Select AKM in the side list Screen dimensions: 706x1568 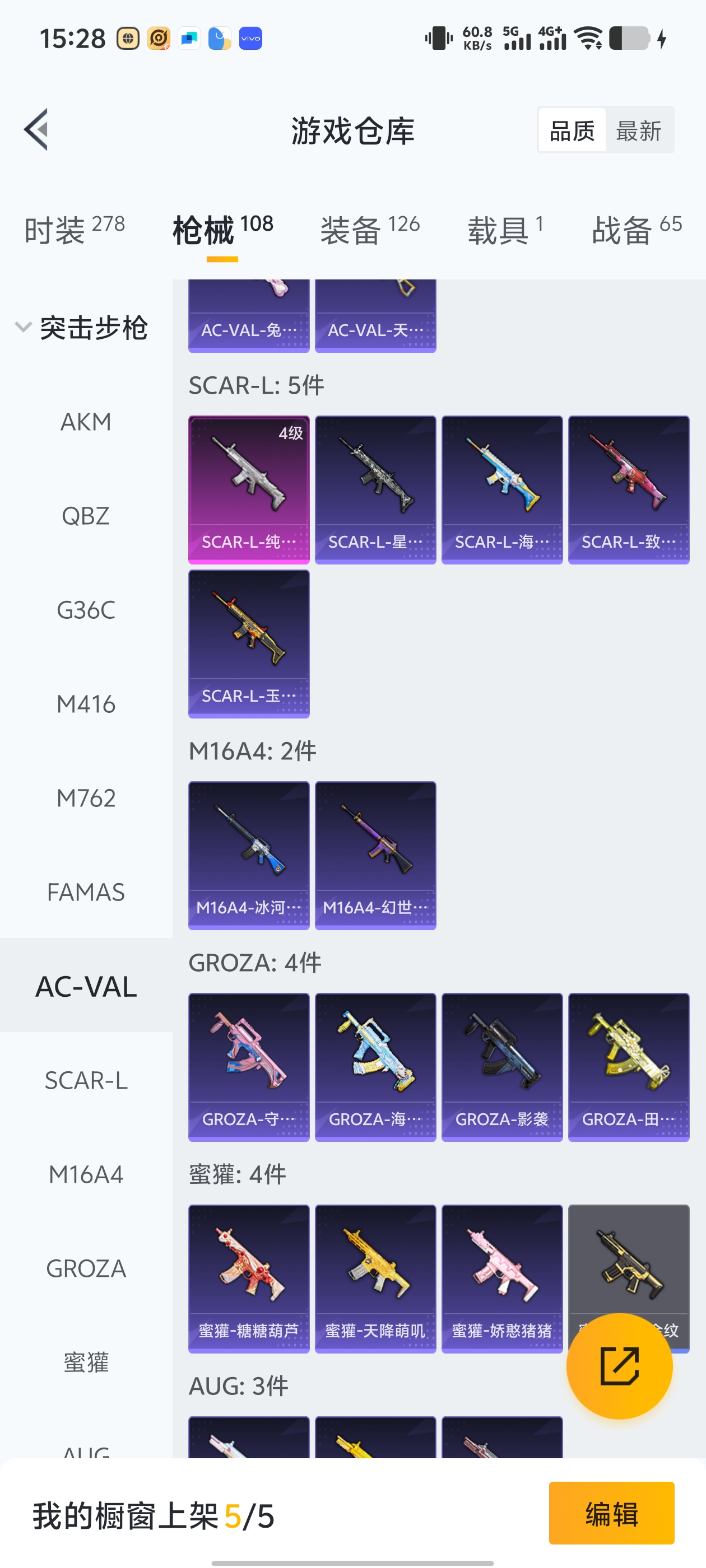click(86, 422)
